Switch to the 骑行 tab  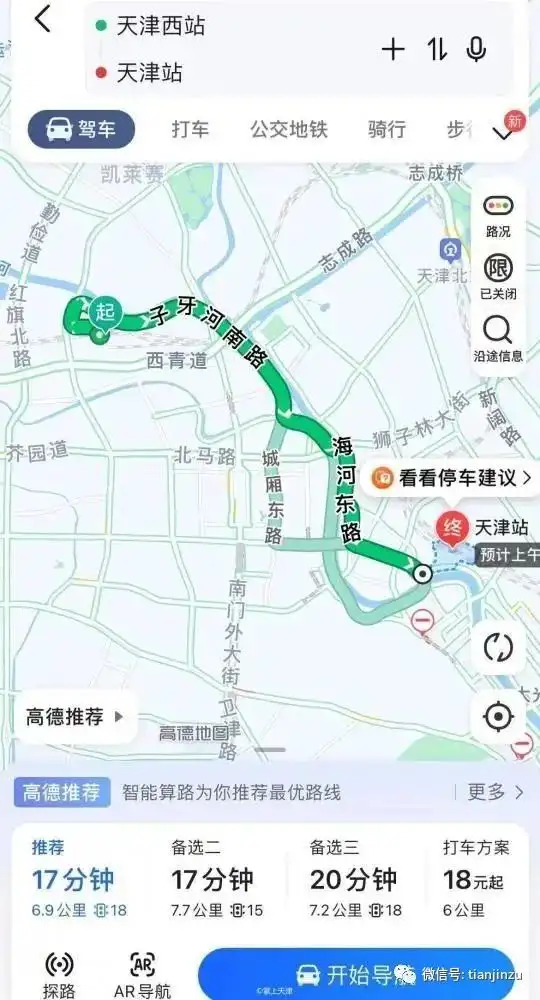(386, 129)
